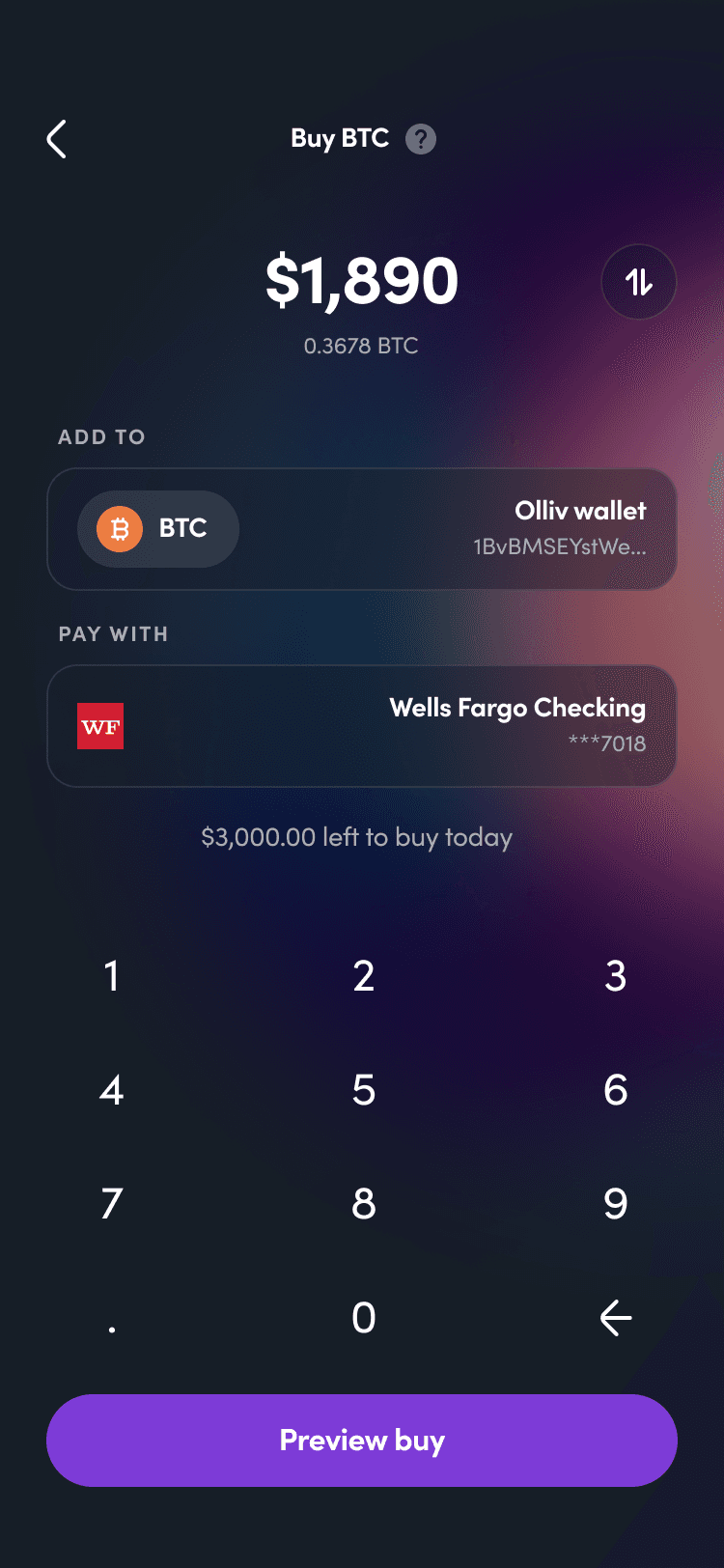This screenshot has width=724, height=1568.
Task: Open the BTC Olliv wallet selector
Action: [361, 529]
